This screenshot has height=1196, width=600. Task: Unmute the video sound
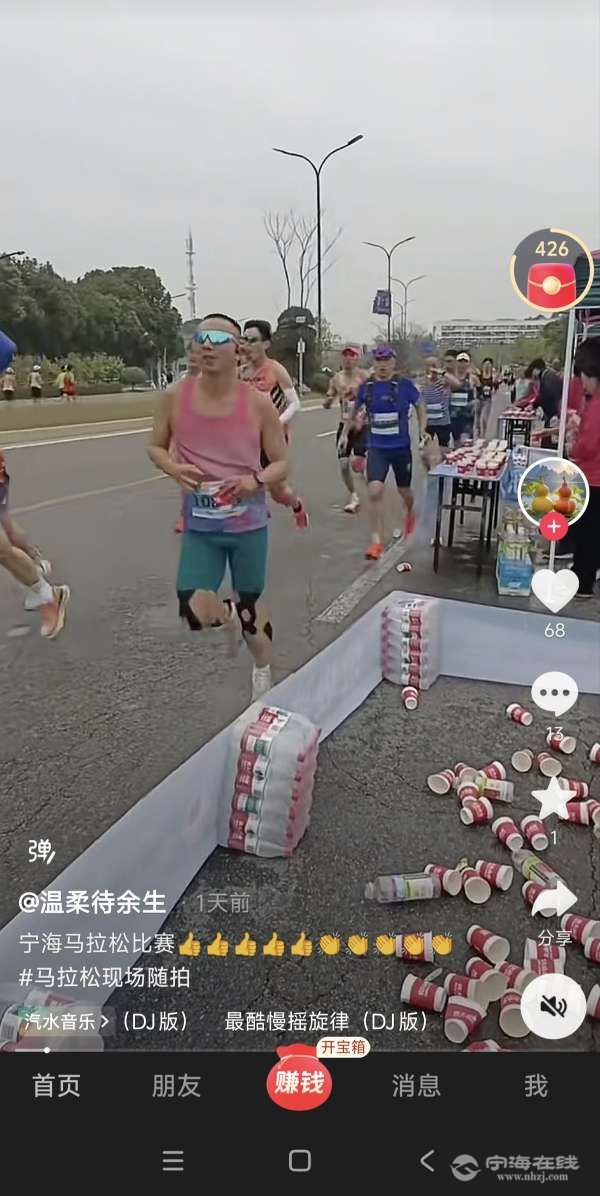click(x=553, y=1005)
